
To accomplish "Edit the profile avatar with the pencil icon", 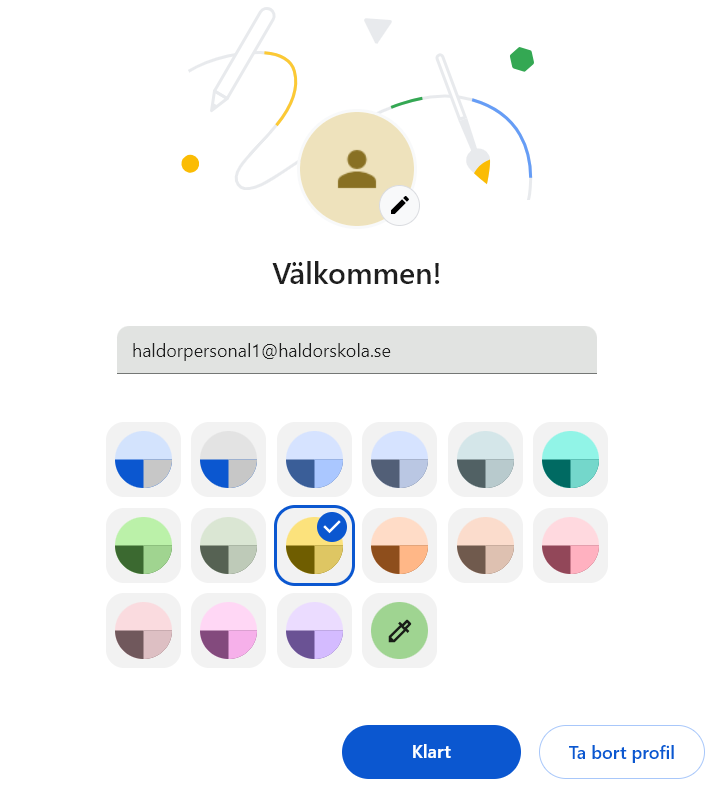I will click(x=400, y=206).
